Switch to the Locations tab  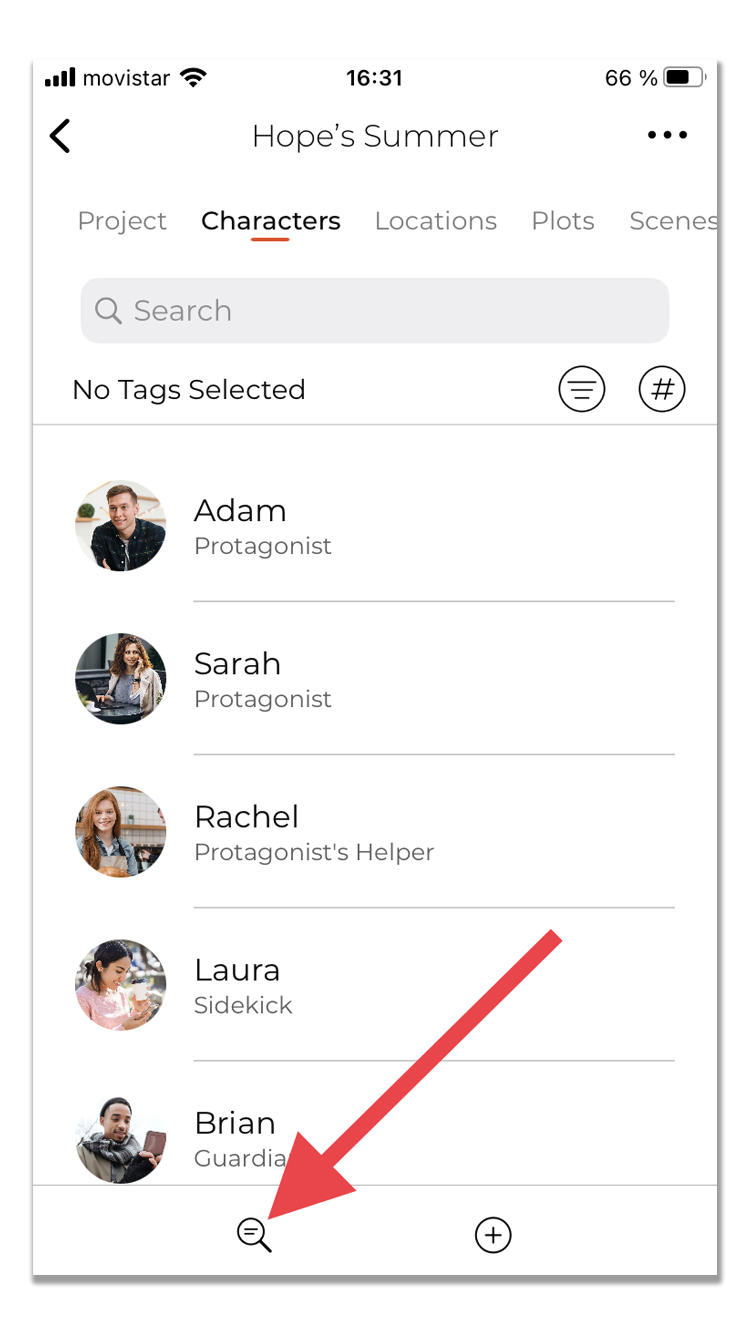[435, 221]
